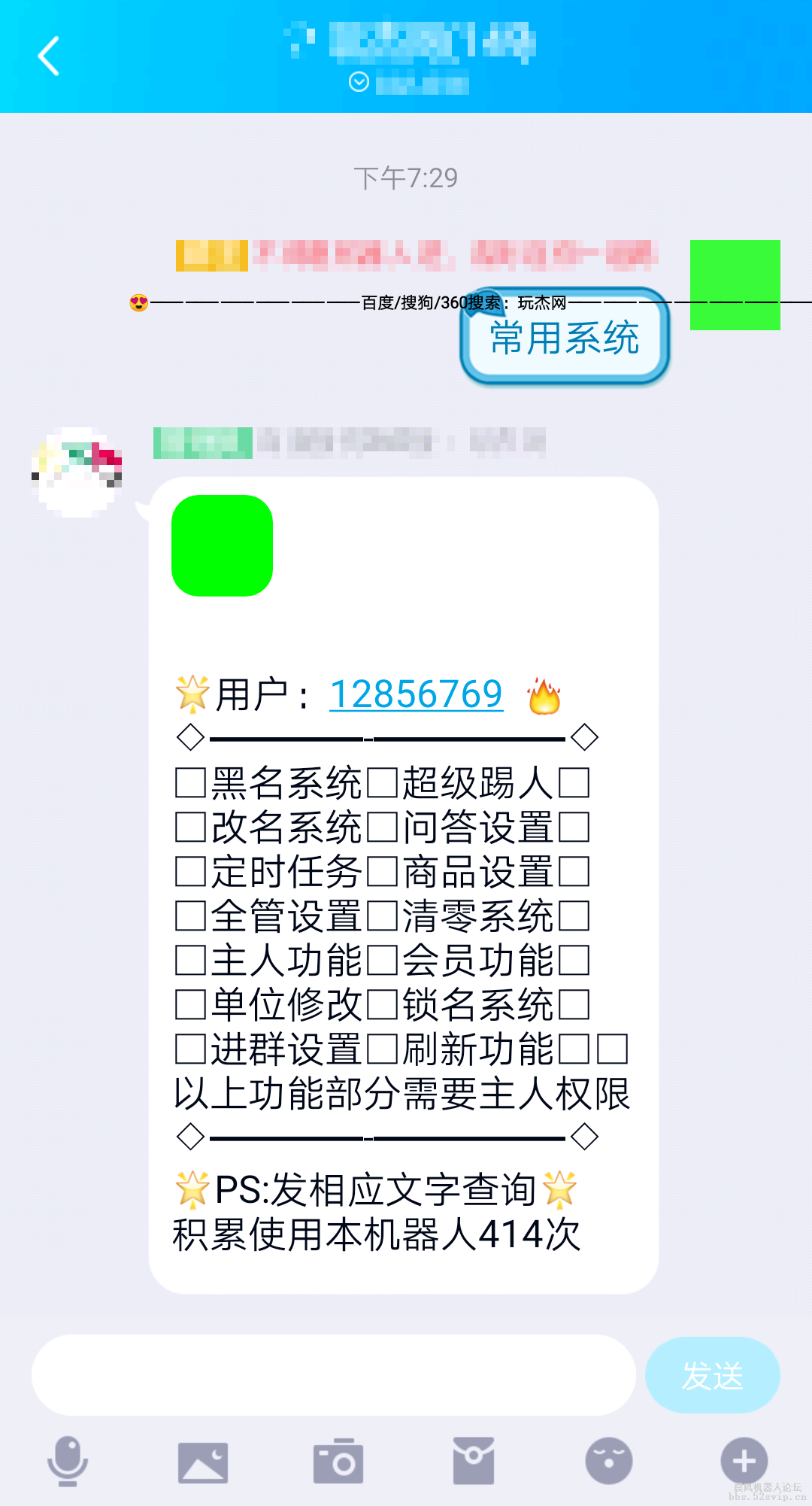Tap the heart-eyes emoji in the divider message
The image size is (812, 1506).
pos(138,304)
